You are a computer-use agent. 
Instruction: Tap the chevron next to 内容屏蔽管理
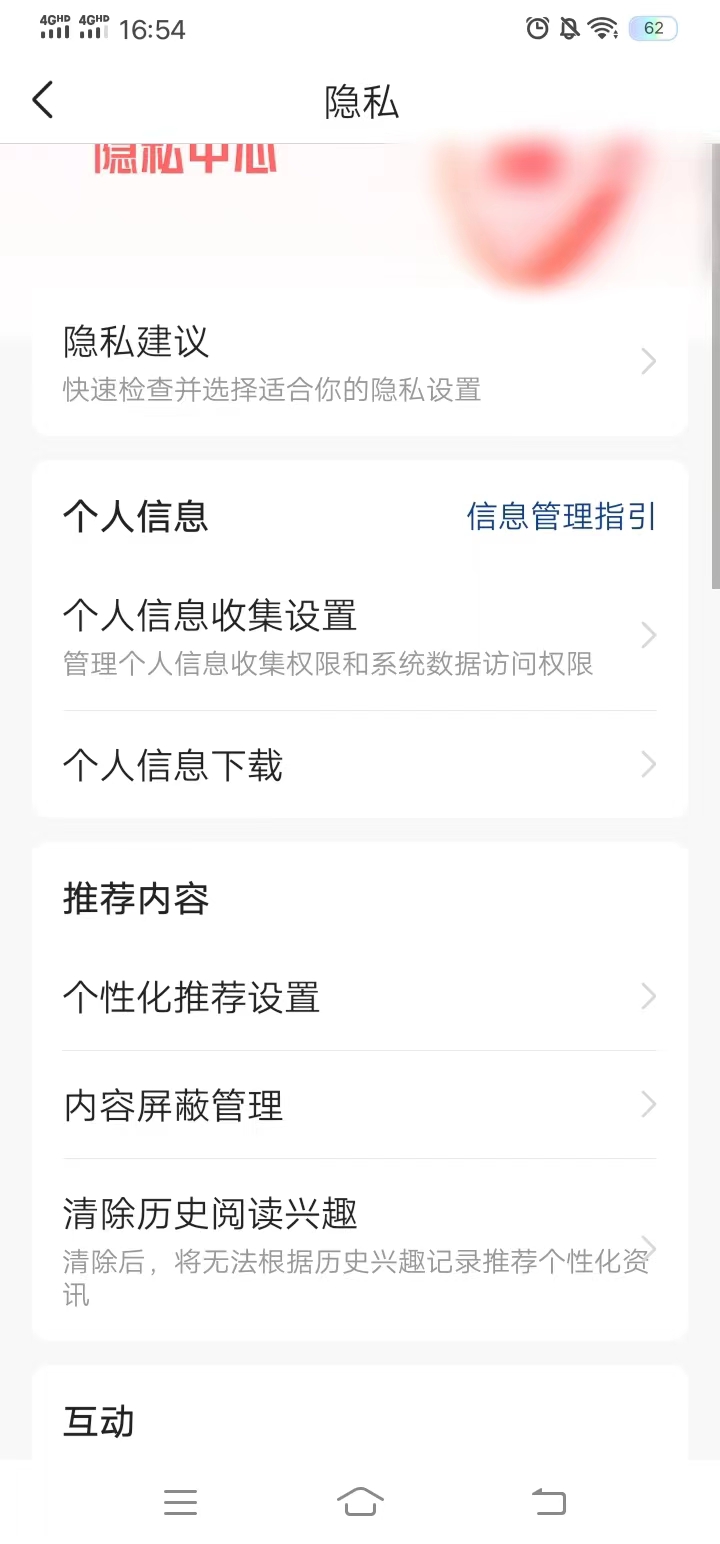click(x=648, y=1105)
